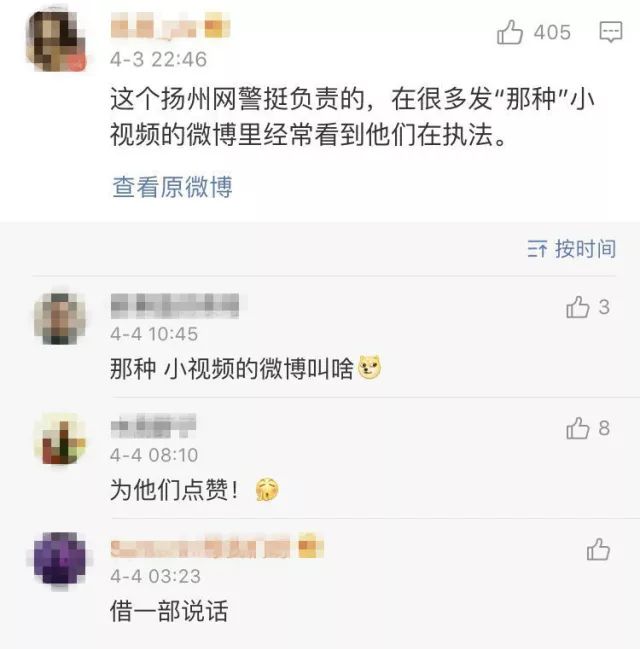Screen dimensions: 640x649
Task: Open avatar of the 4-4 03:23 commenter
Action: click(58, 558)
